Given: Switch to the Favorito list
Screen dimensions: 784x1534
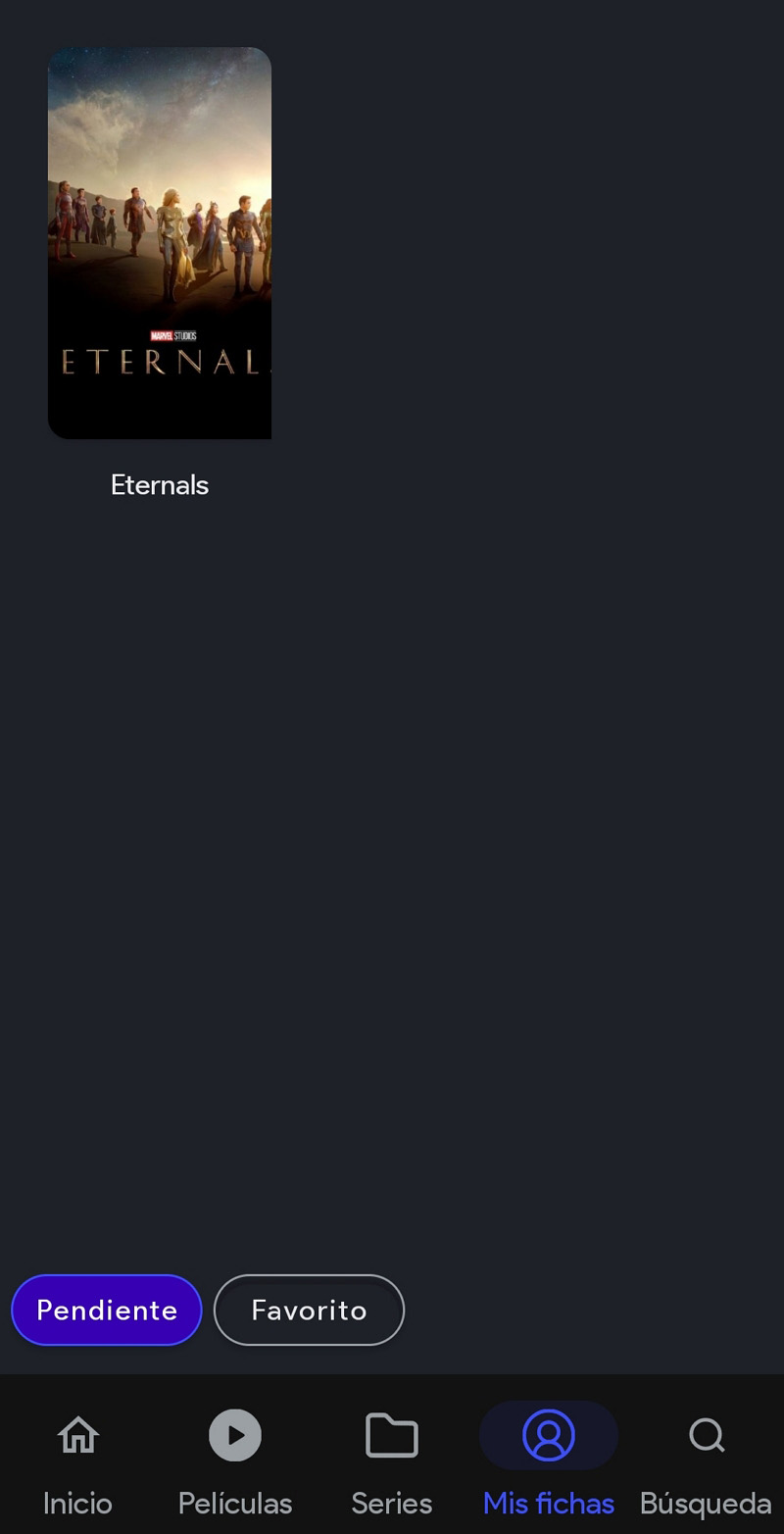Looking at the screenshot, I should [309, 1310].
